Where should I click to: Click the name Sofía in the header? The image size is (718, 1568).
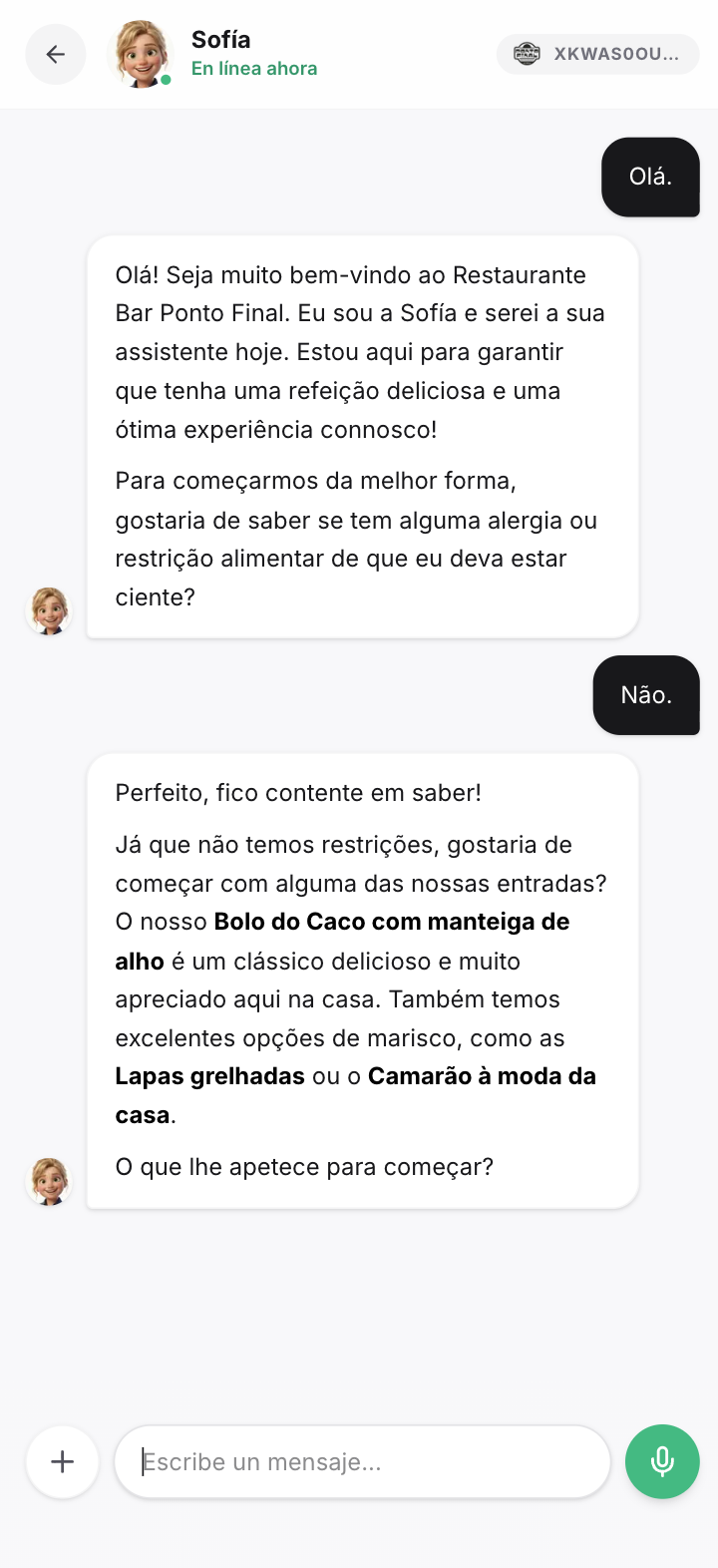click(219, 41)
